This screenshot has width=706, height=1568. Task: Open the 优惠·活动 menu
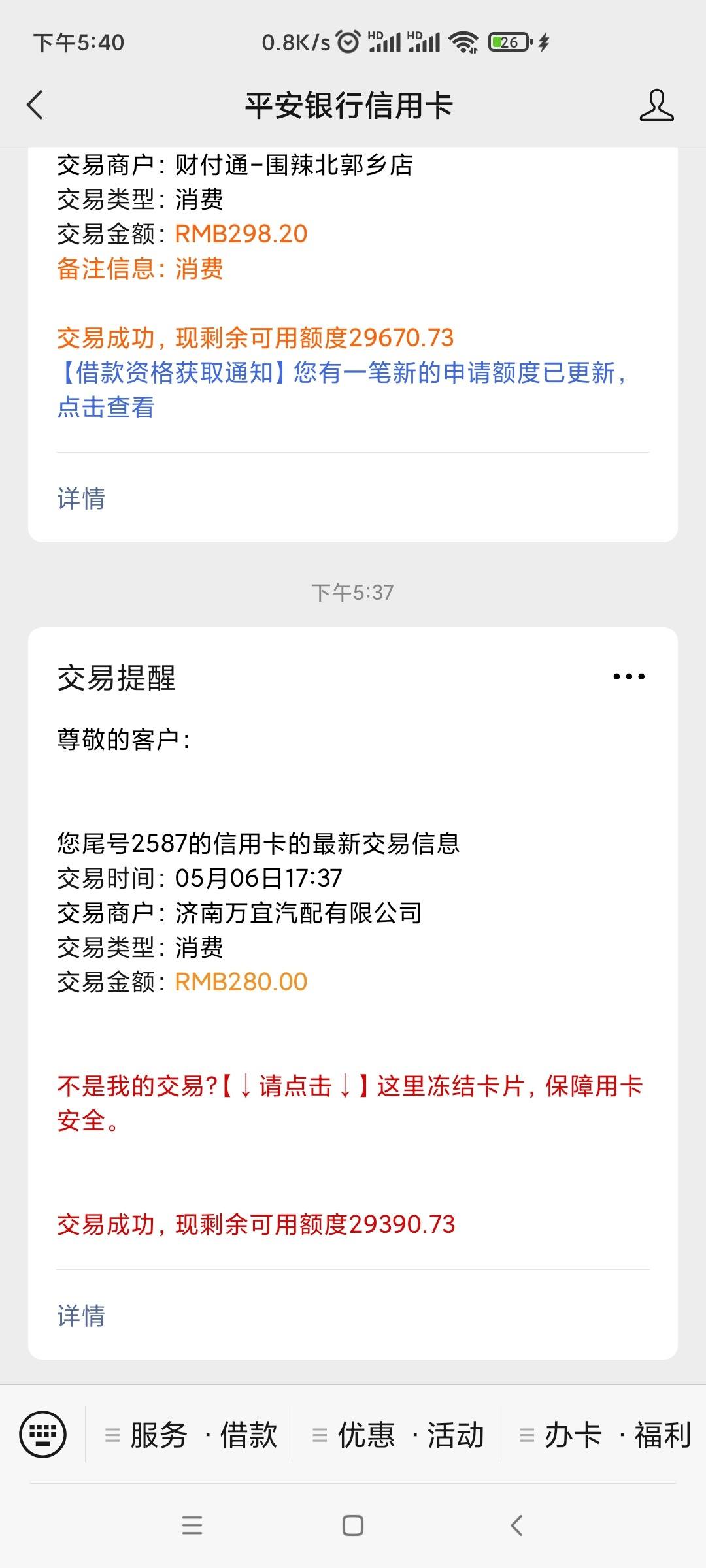pos(396,1435)
